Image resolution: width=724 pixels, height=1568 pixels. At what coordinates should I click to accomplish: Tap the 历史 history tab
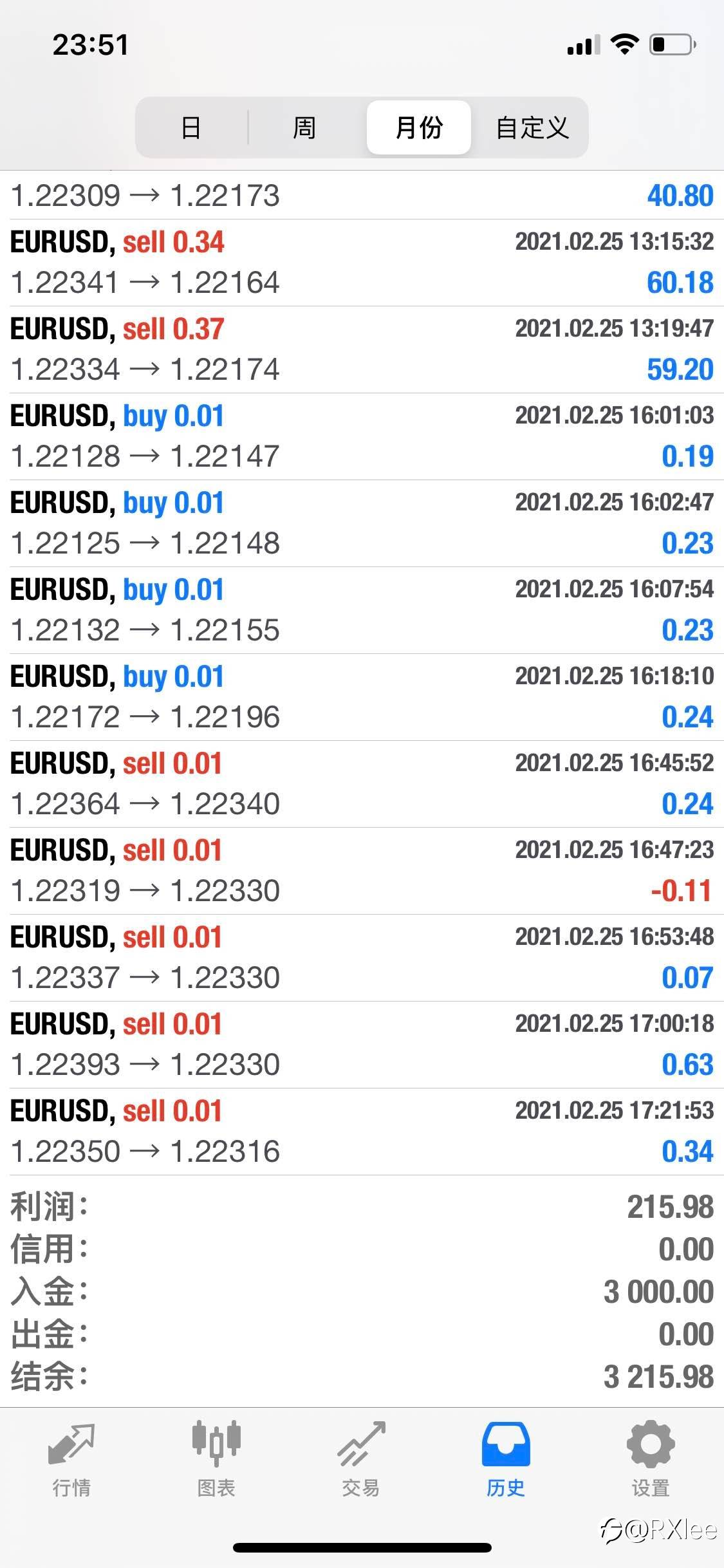[x=506, y=1460]
